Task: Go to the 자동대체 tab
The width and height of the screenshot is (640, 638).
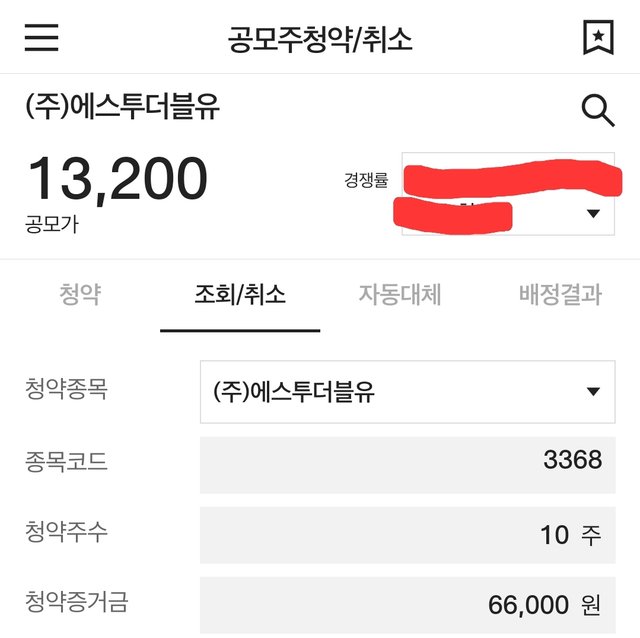Action: coord(400,295)
